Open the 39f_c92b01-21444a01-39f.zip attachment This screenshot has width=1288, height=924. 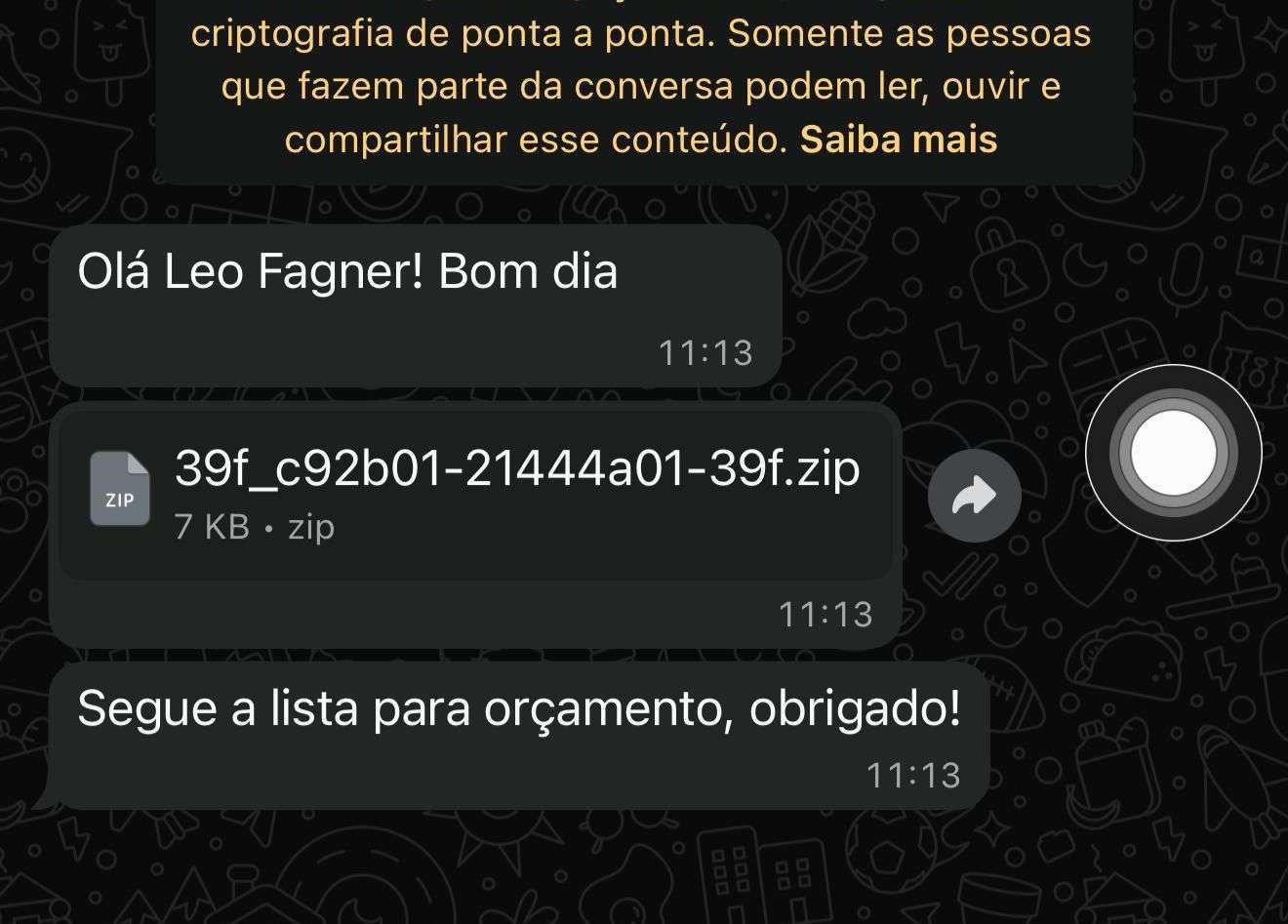point(475,494)
